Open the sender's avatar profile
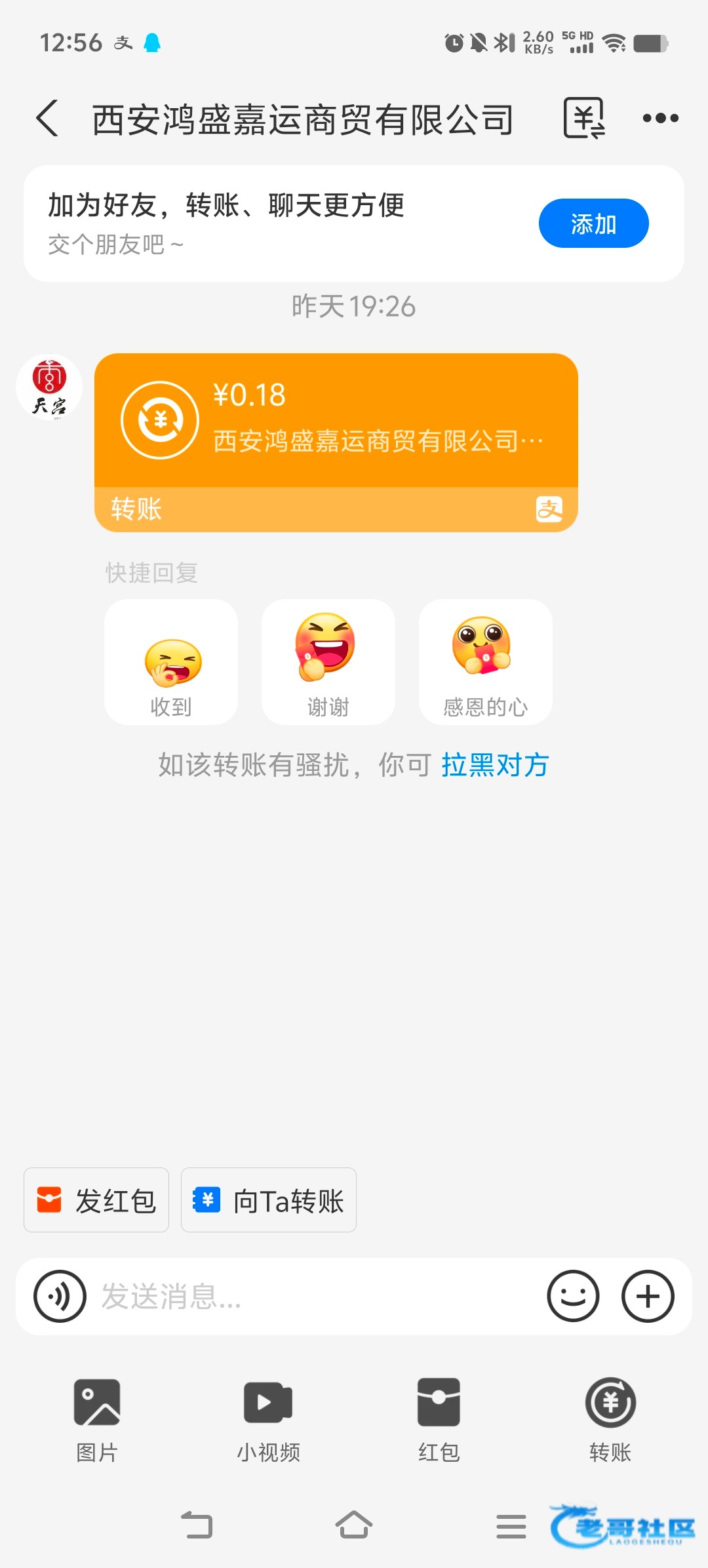This screenshot has width=708, height=1568. pos(49,387)
